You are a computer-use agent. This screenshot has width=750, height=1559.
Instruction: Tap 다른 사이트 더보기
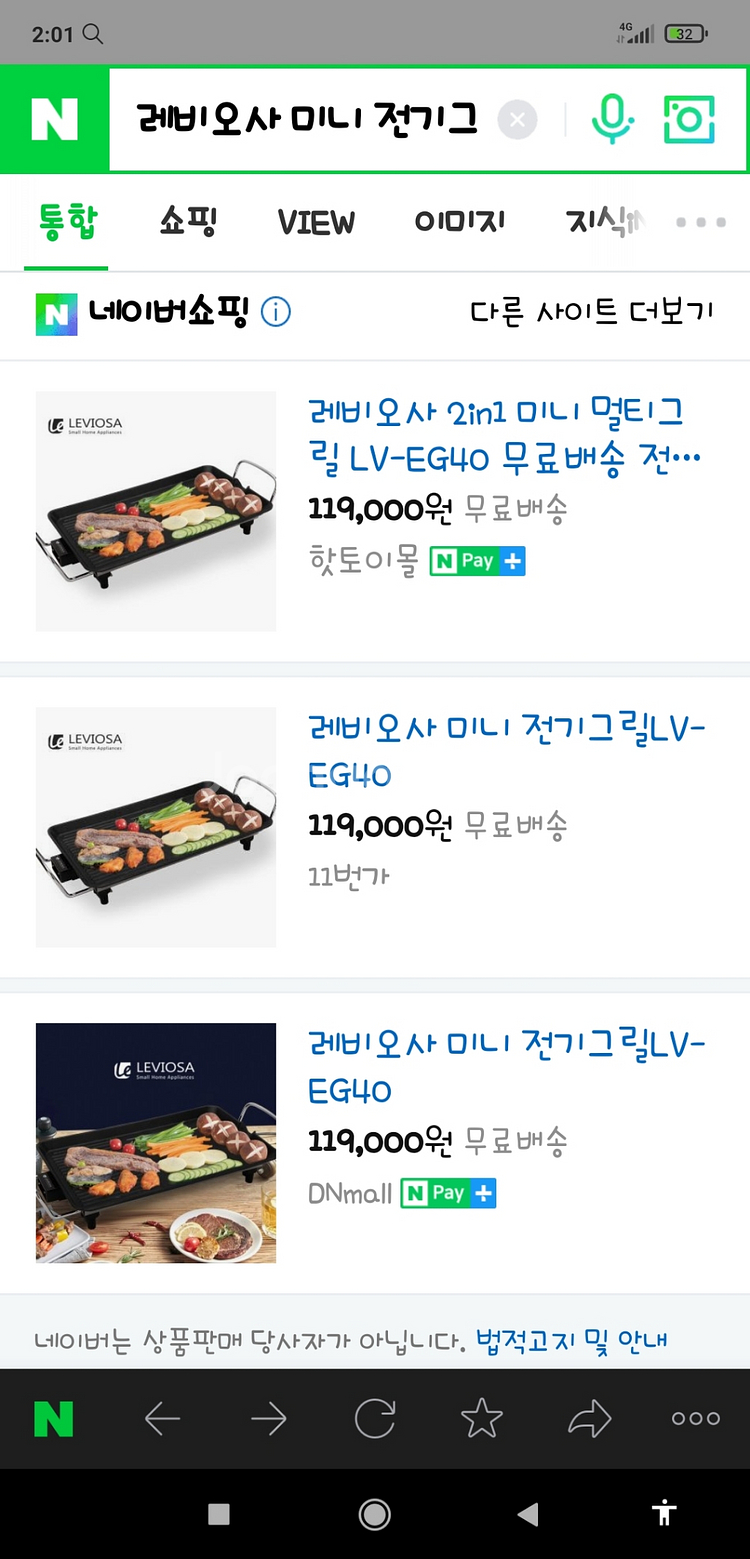coord(592,313)
